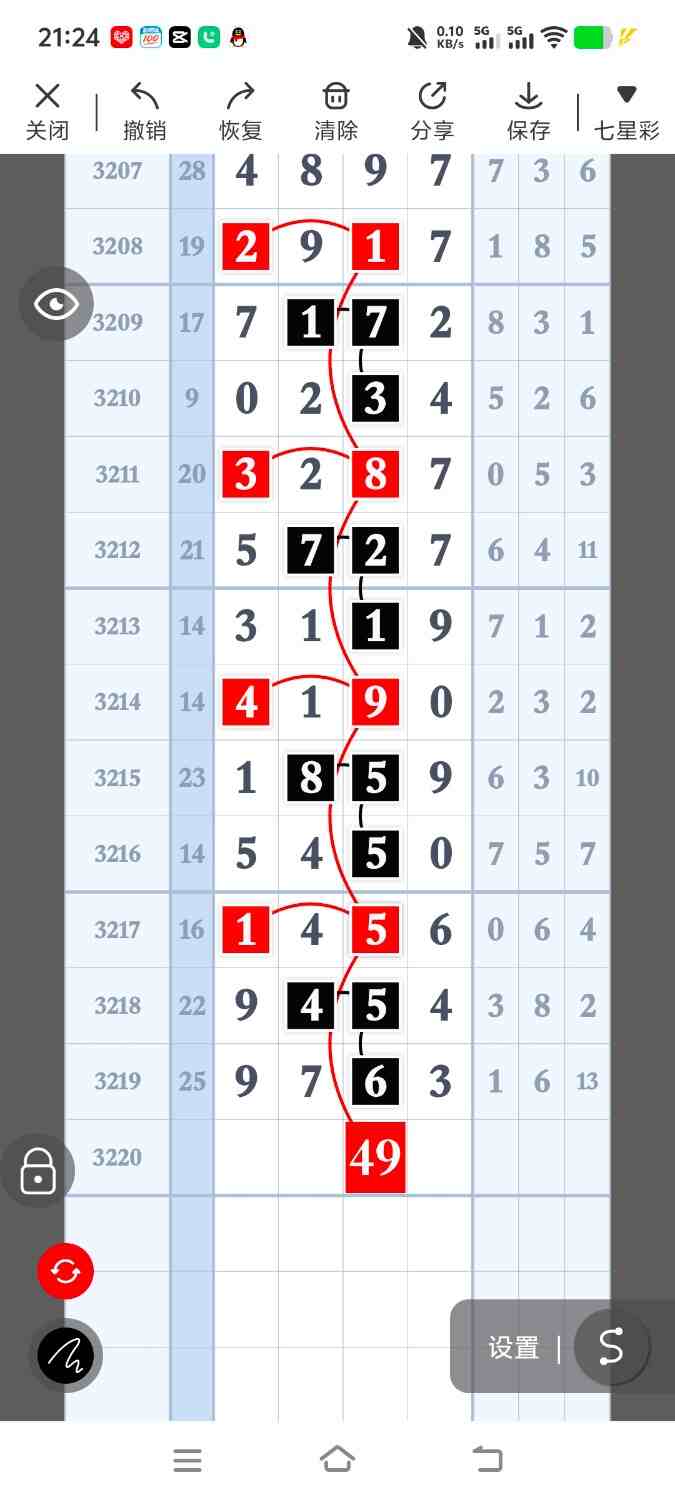Tap the lock icon button

pyautogui.click(x=38, y=1170)
